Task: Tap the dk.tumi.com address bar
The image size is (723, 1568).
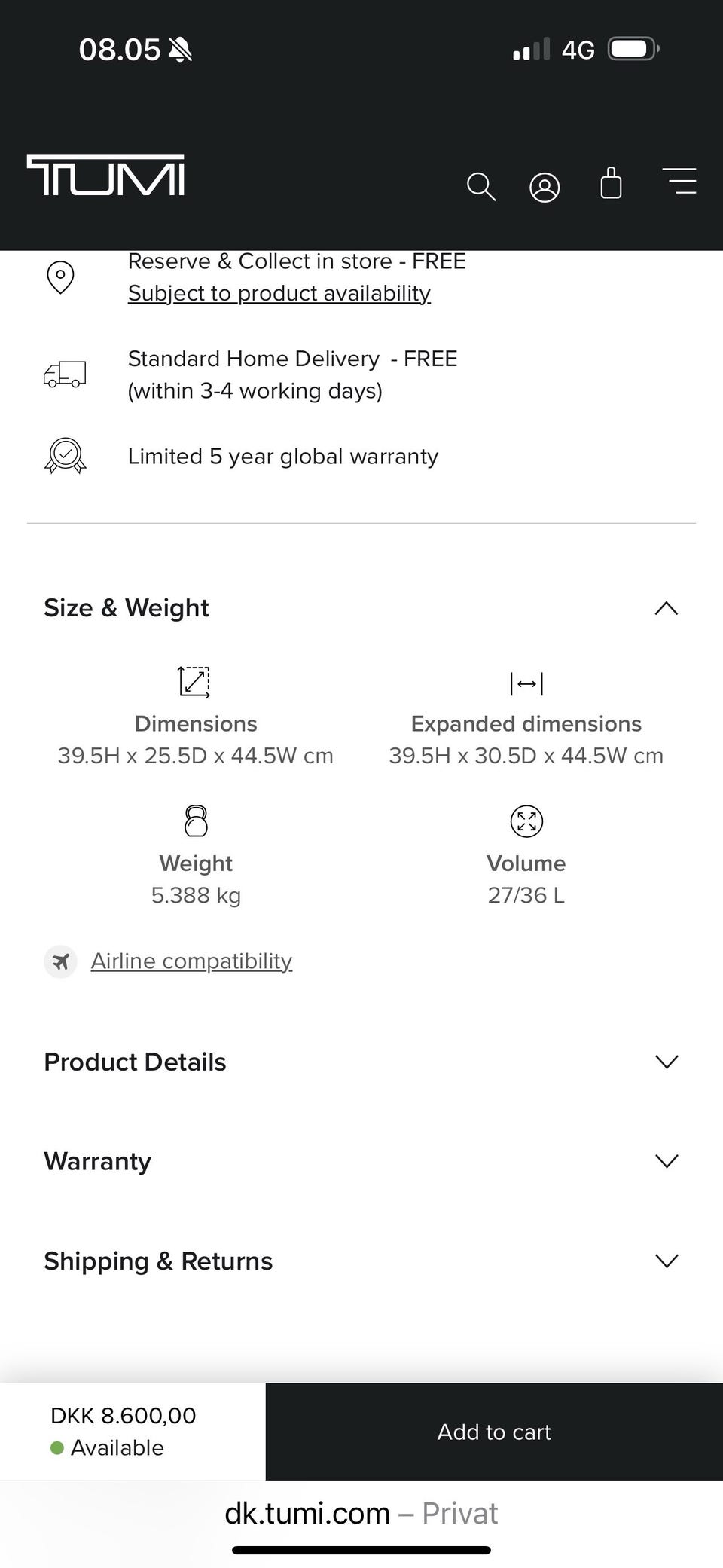Action: [361, 1513]
